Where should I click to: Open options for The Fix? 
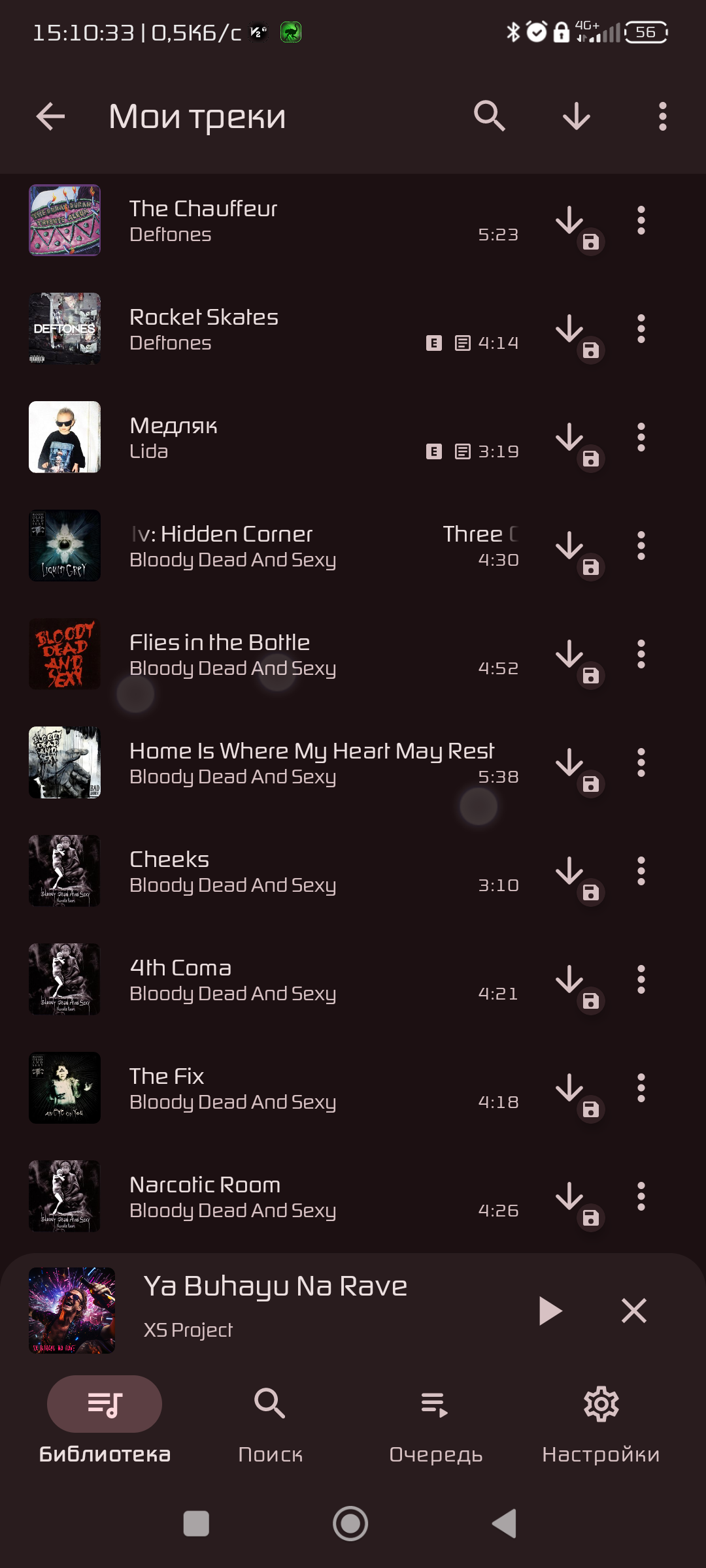point(641,1088)
